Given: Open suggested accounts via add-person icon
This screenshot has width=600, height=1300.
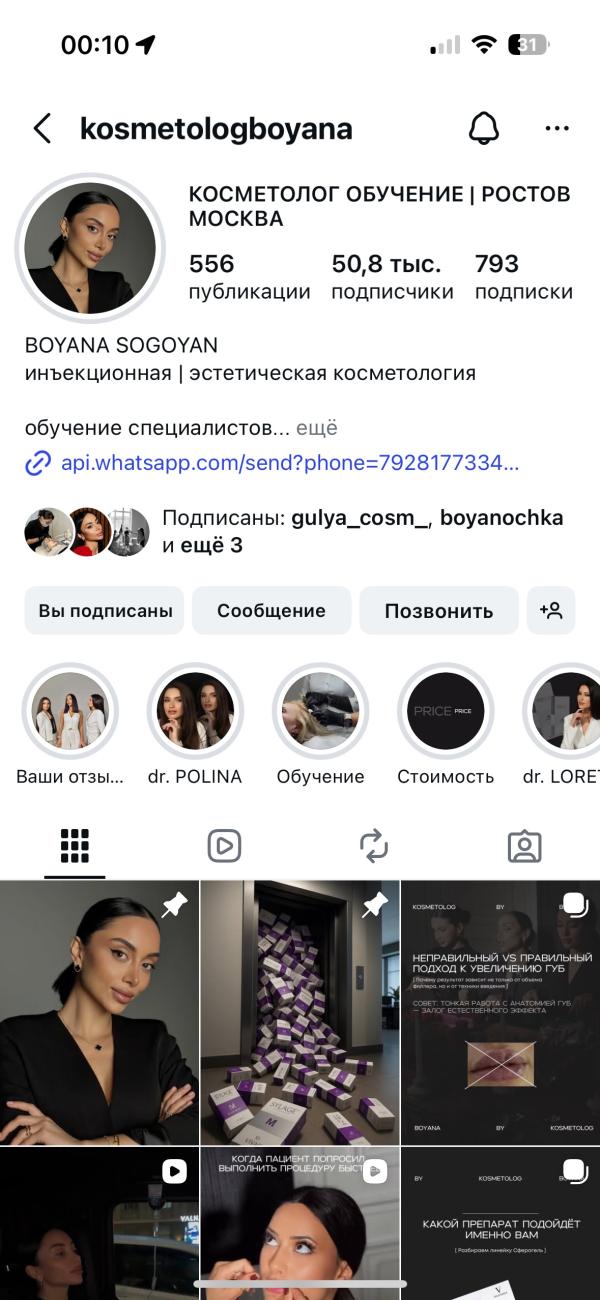Looking at the screenshot, I should 551,611.
